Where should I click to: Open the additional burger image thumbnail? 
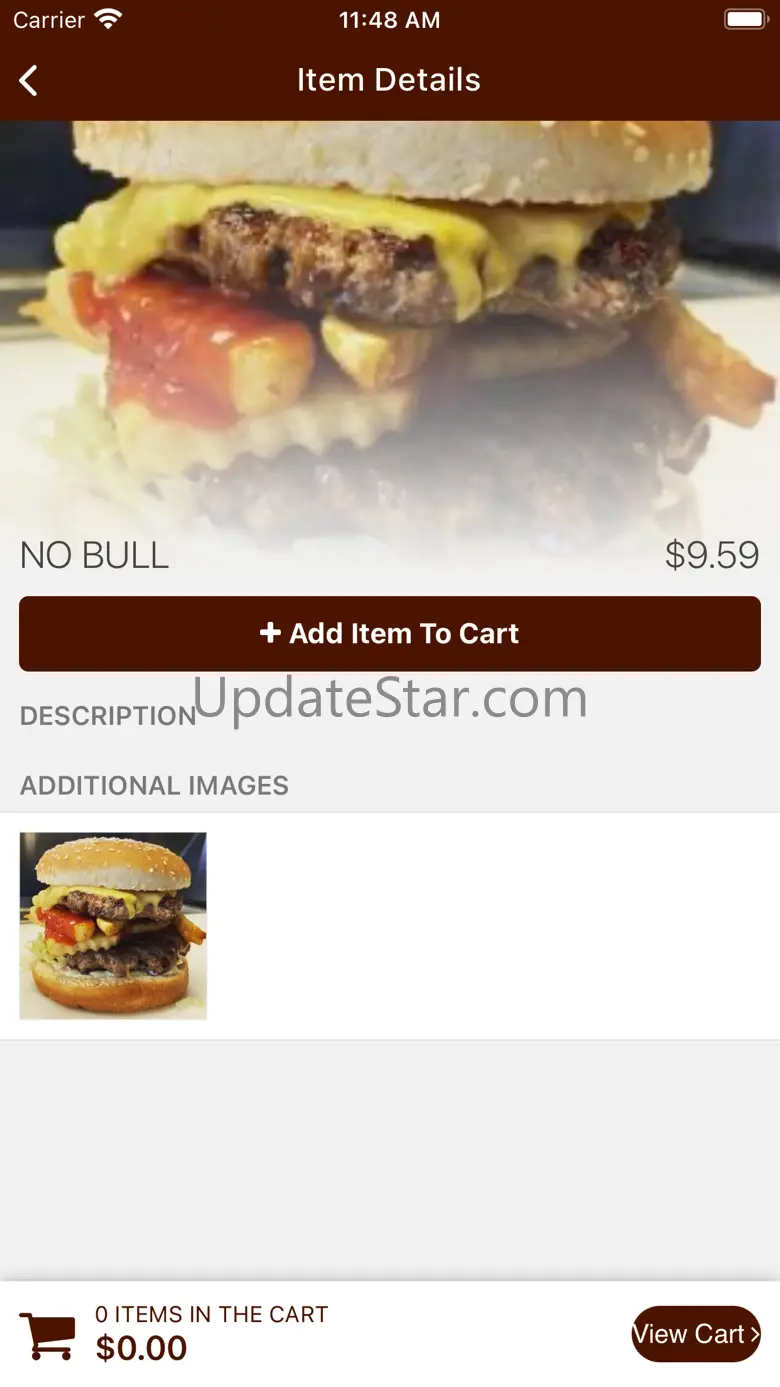click(113, 925)
